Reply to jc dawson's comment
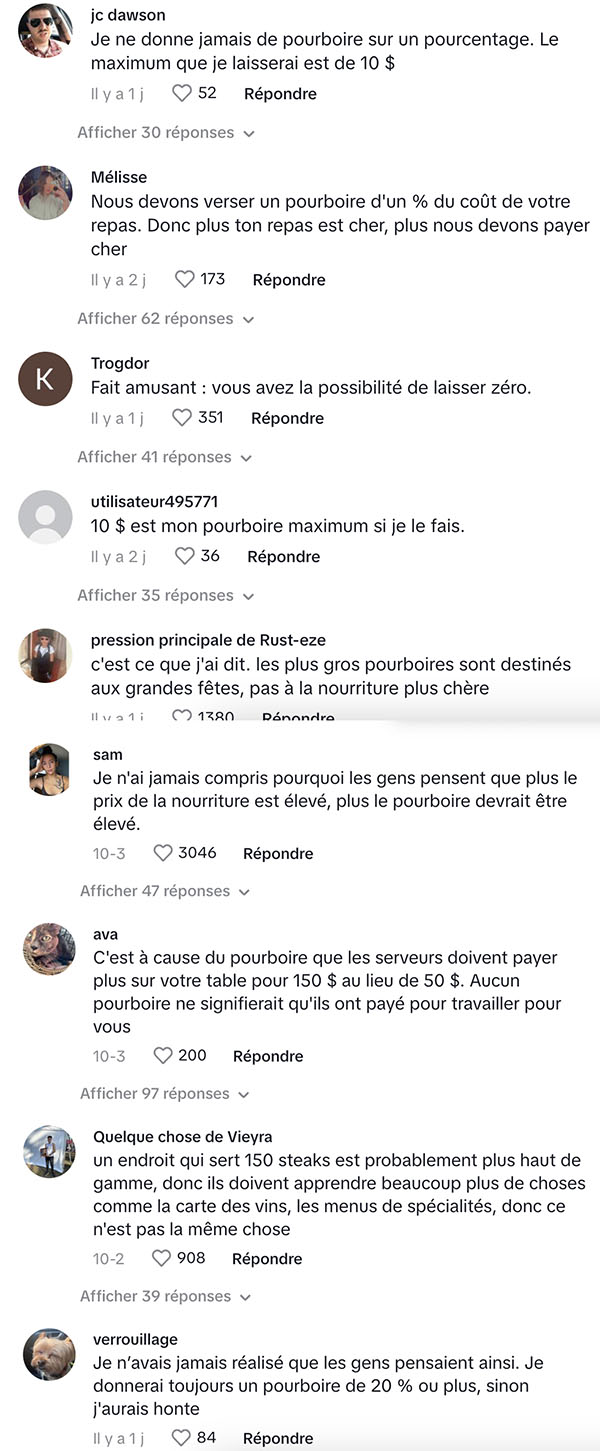Viewport: 600px width, 1451px height. pos(280,93)
